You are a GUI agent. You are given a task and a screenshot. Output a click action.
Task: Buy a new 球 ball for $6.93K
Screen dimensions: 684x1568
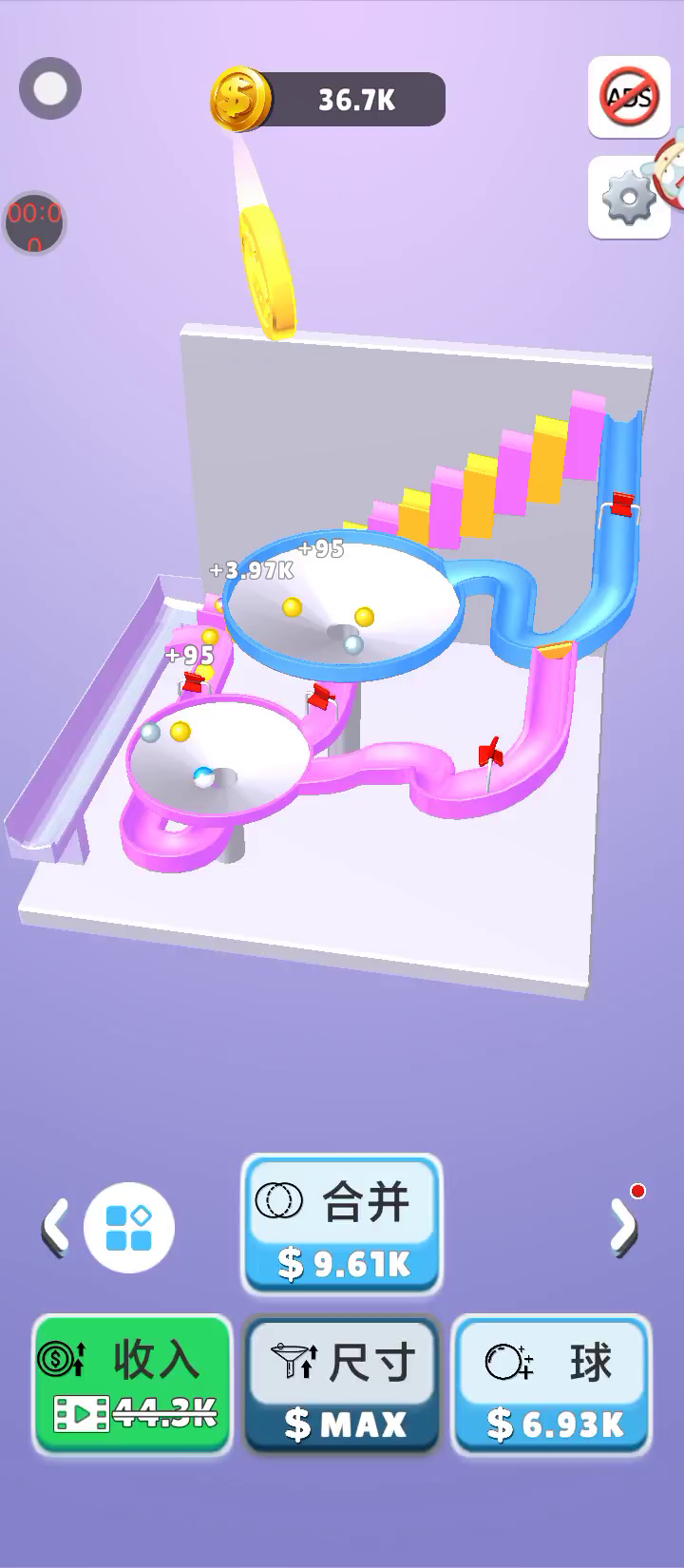pos(551,1386)
